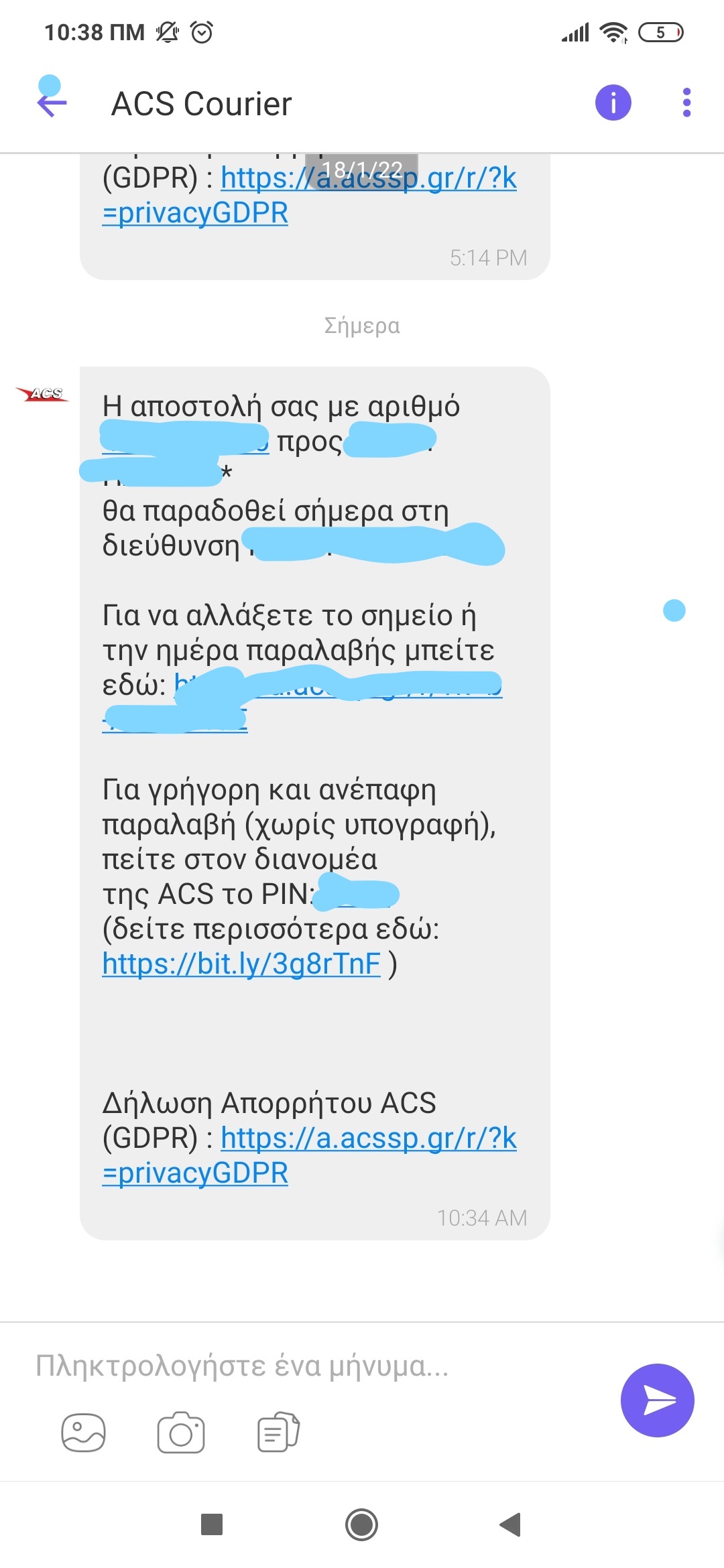724x1568 pixels.
Task: Open recent apps from the navigation bar
Action: point(212,1525)
